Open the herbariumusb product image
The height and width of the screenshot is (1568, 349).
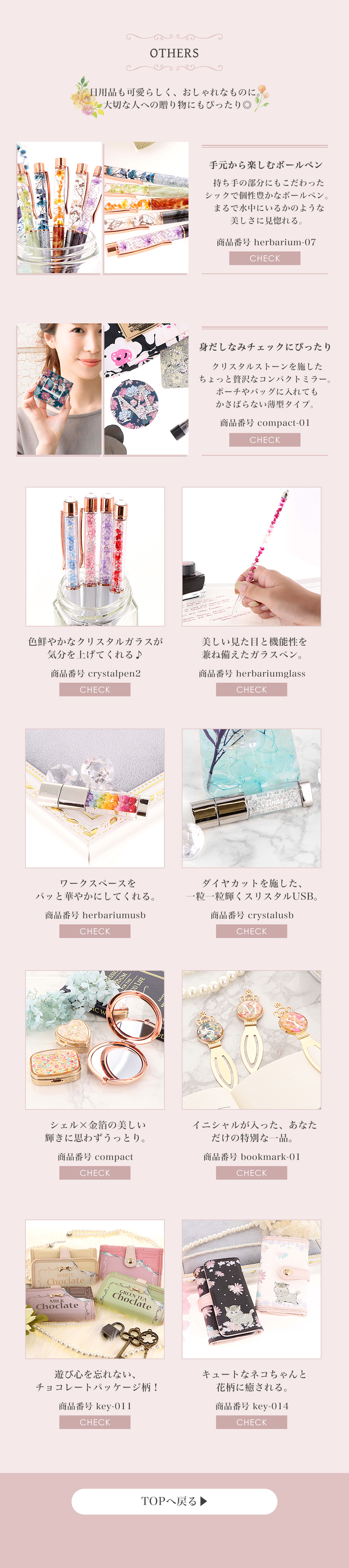95,798
